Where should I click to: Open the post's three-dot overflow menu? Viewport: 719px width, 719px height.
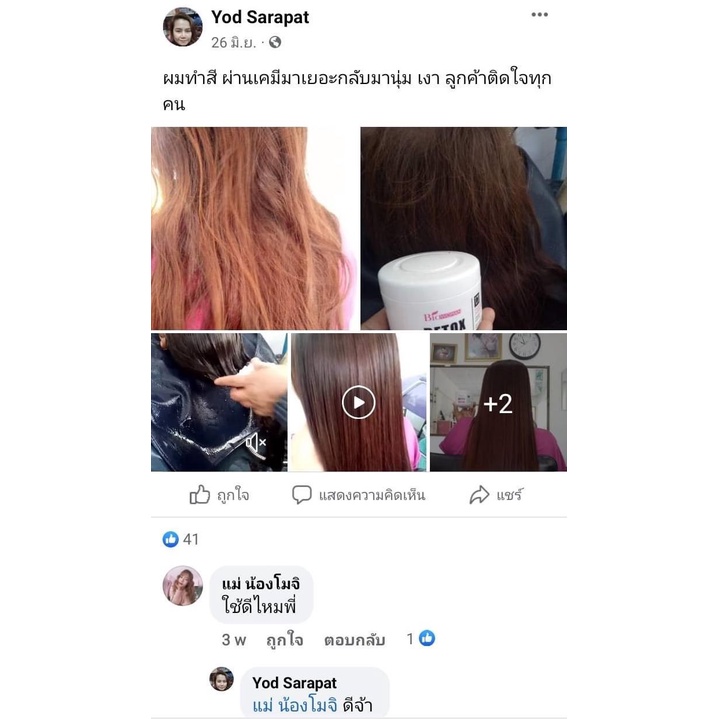coord(540,15)
